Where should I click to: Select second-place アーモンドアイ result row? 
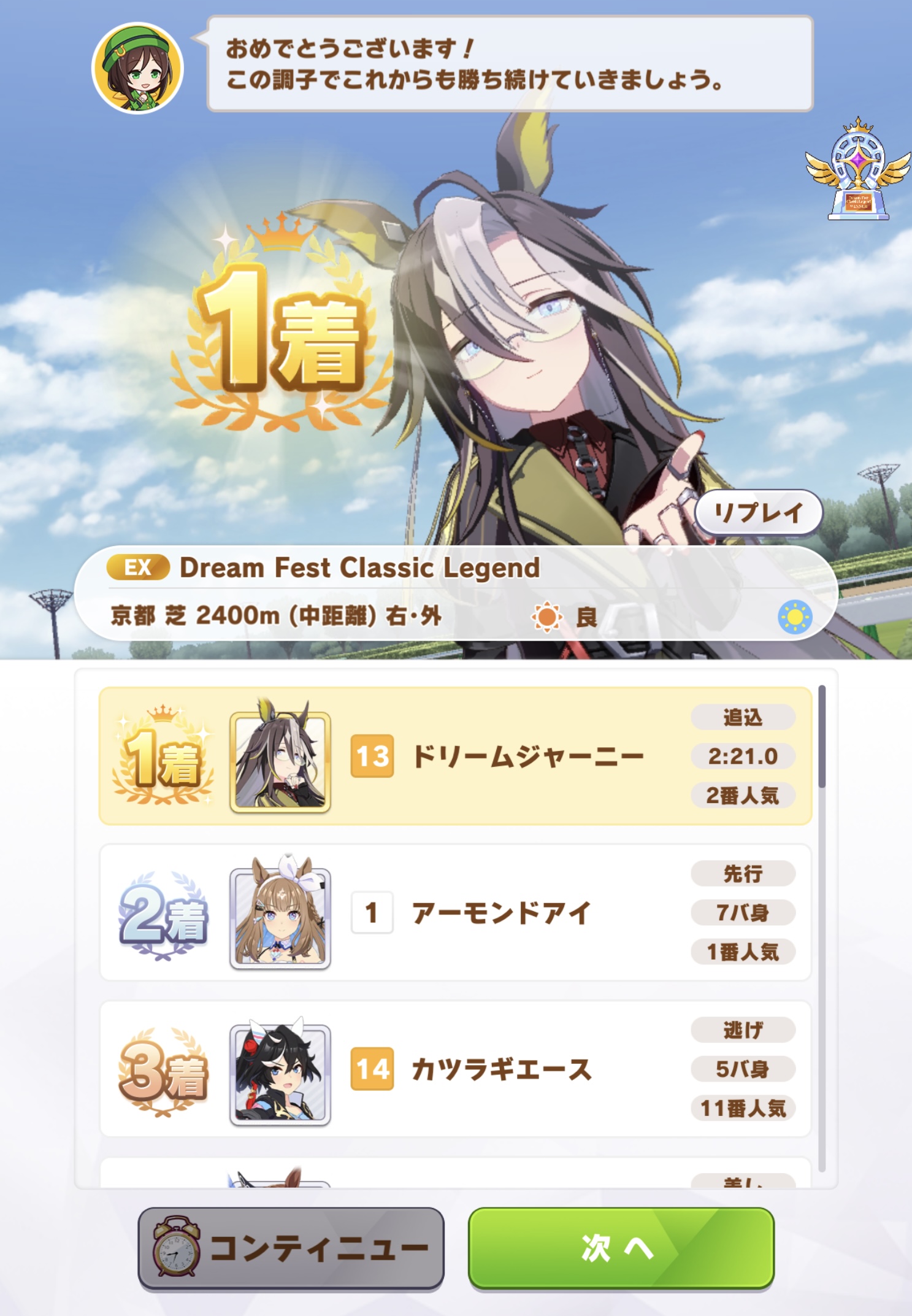point(455,912)
